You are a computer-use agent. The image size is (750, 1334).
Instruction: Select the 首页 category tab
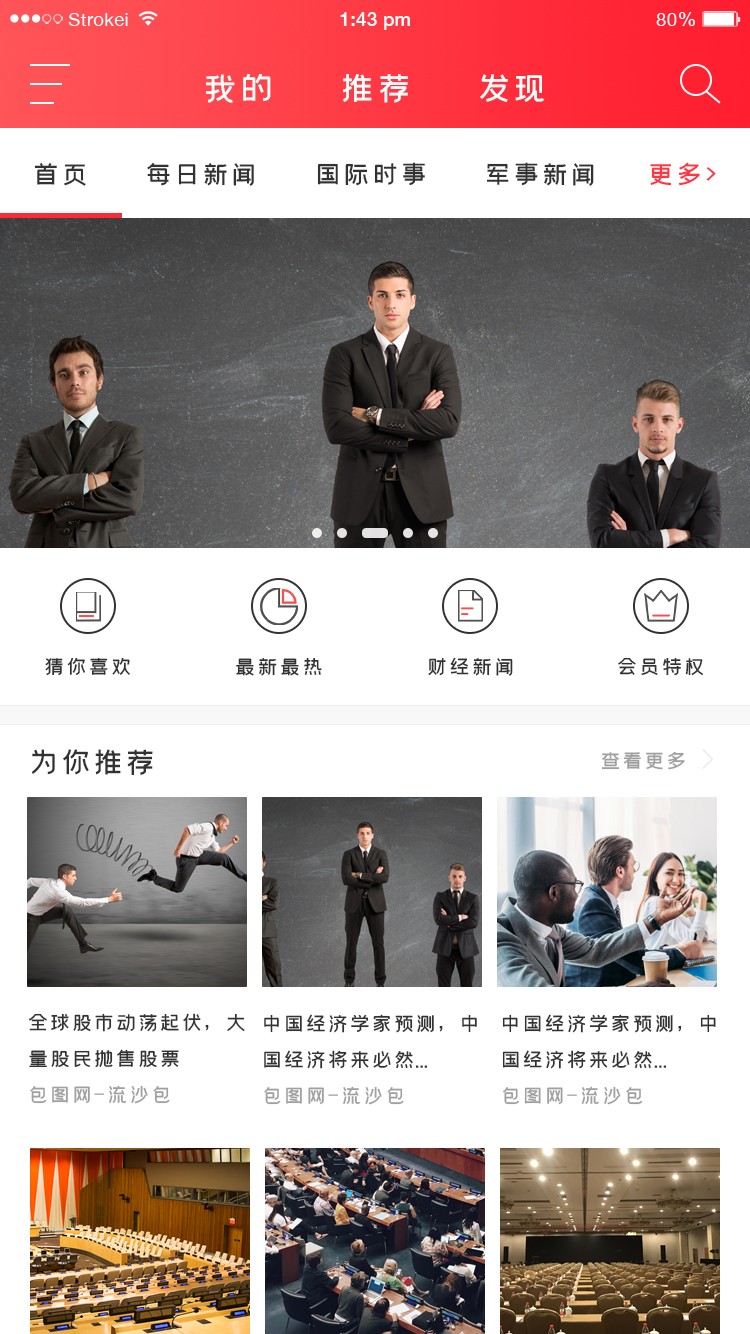[61, 174]
